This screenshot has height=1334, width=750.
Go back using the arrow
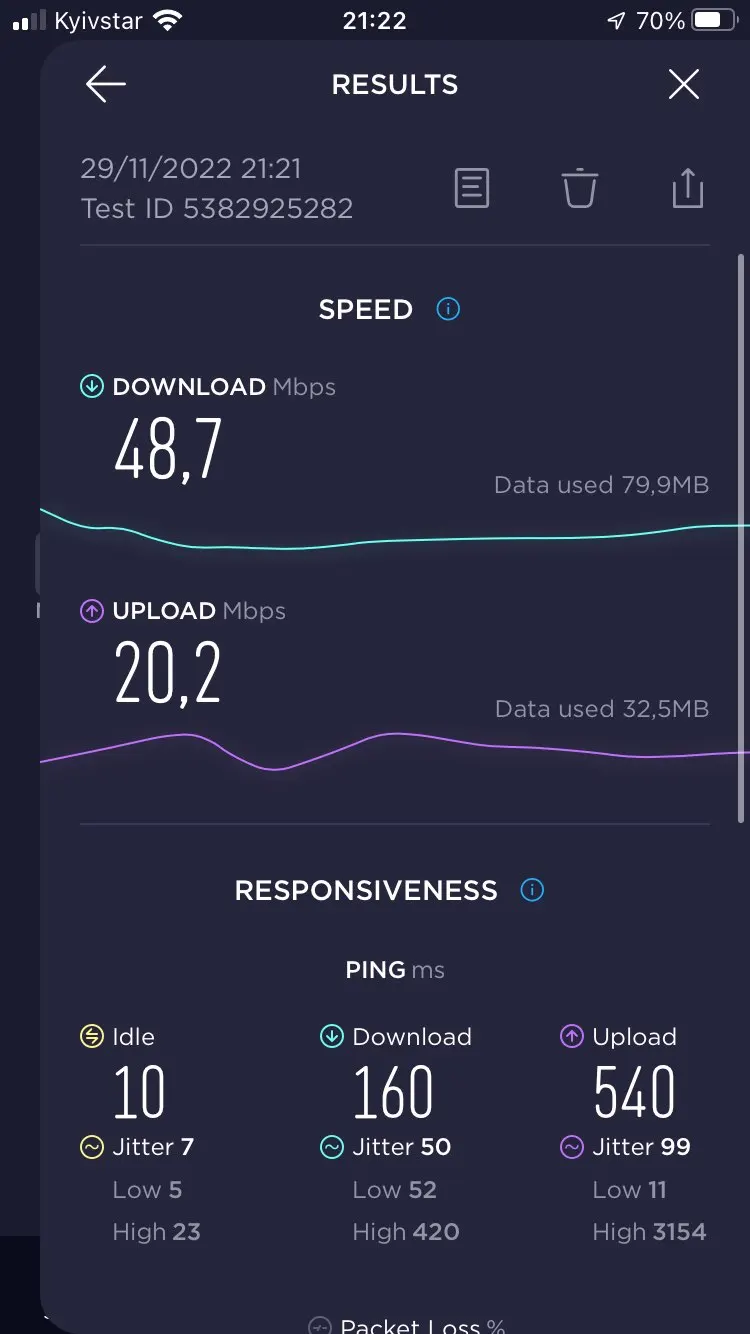coord(105,85)
